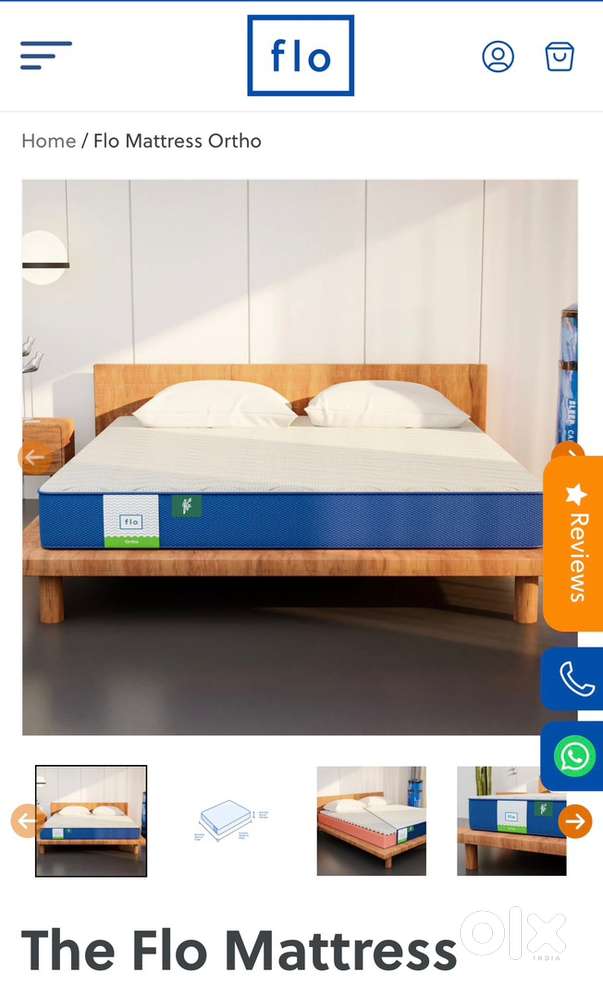Open the user account icon
The image size is (603, 999).
tap(498, 56)
